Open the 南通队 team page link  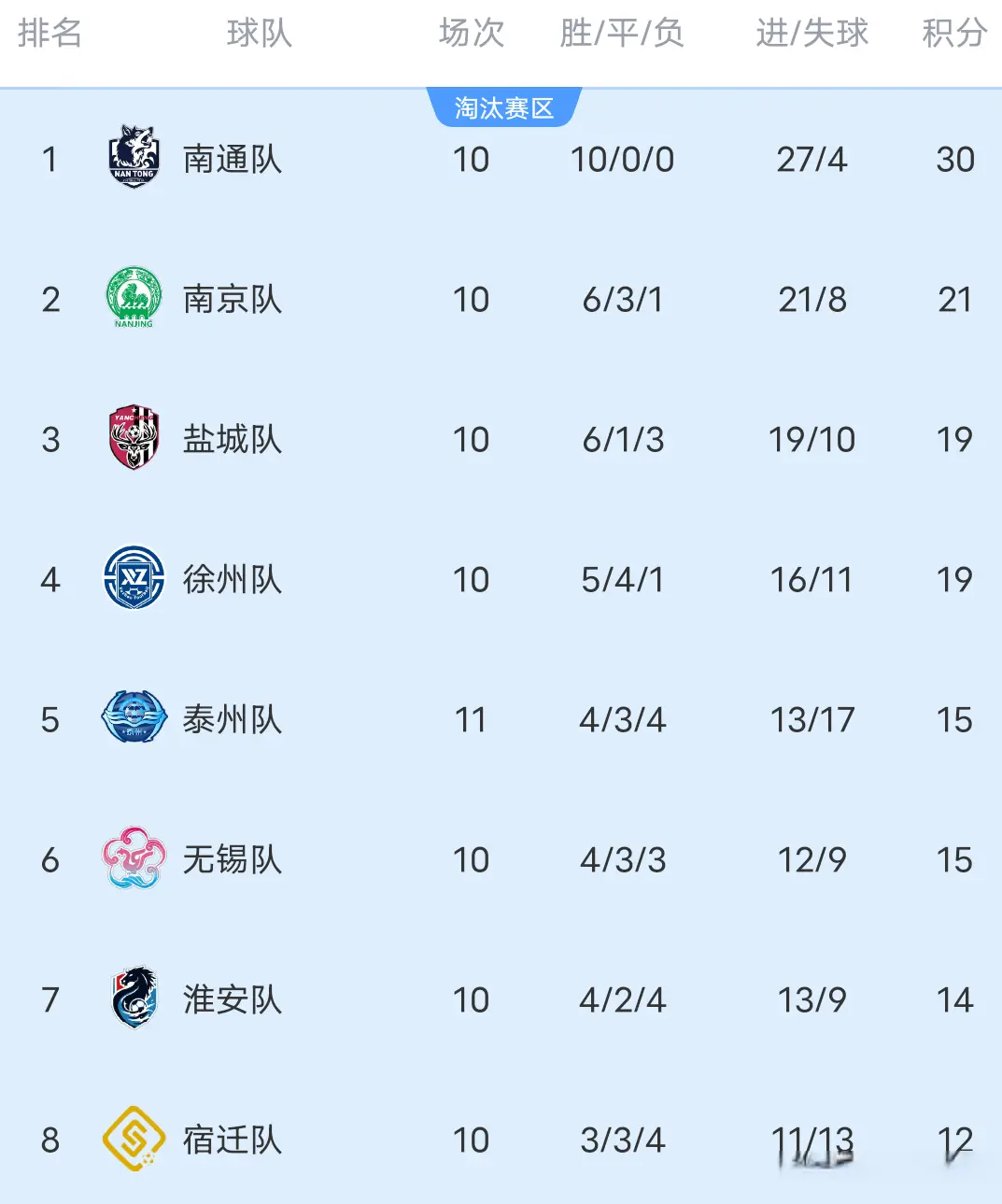coord(232,159)
